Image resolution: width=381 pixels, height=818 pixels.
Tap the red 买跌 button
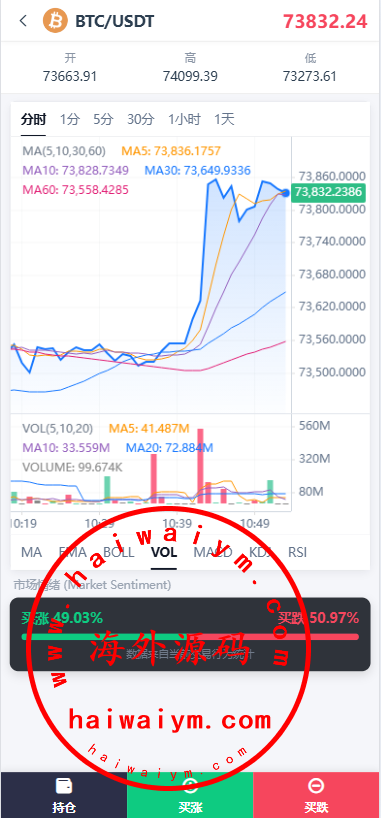[x=316, y=795]
